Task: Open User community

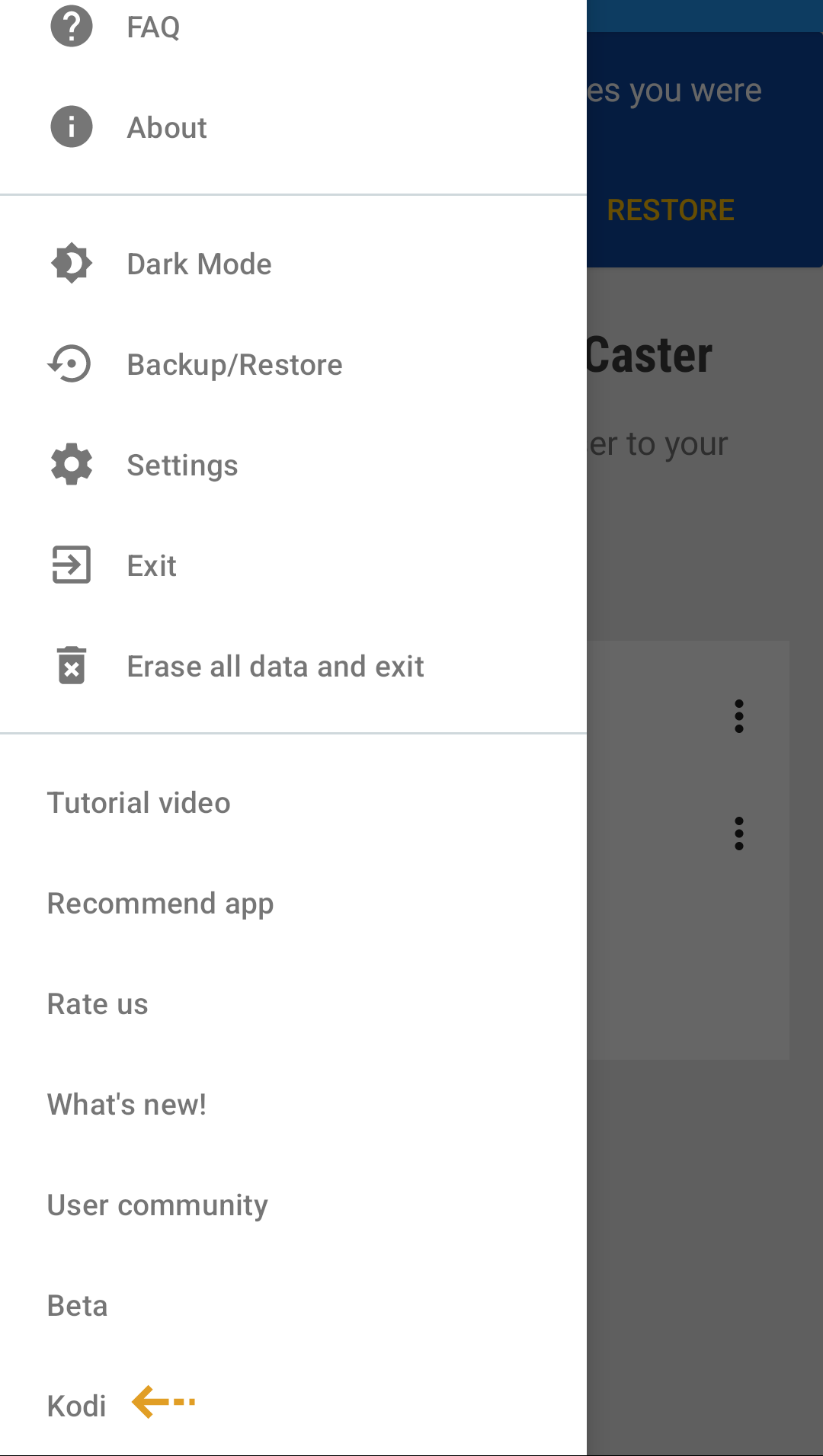Action: click(157, 1205)
